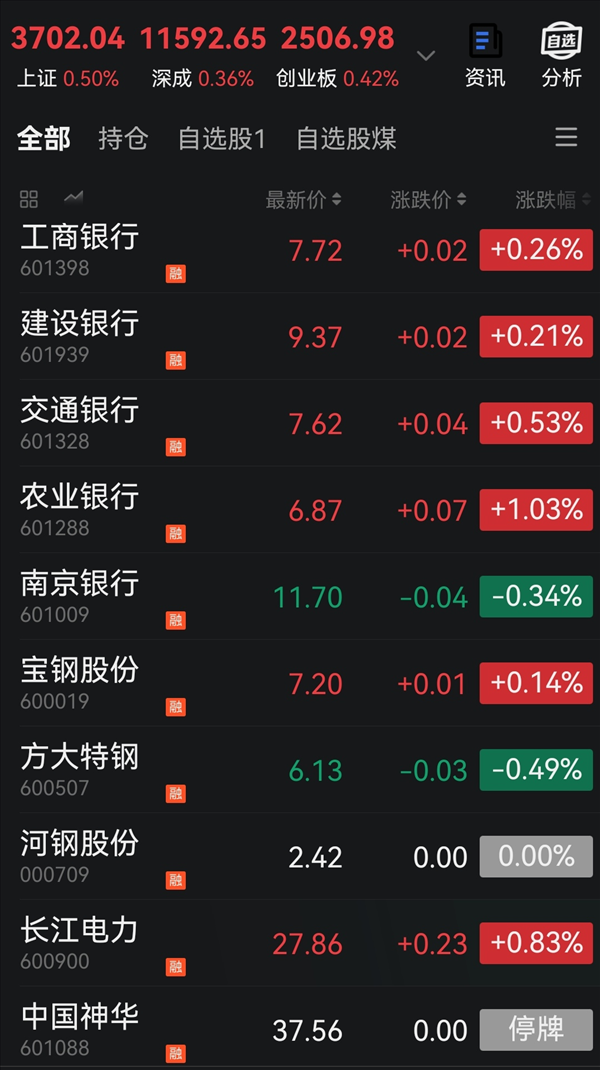This screenshot has width=600, height=1070.
Task: Switch to the 自选股1 tab
Action: (x=221, y=139)
